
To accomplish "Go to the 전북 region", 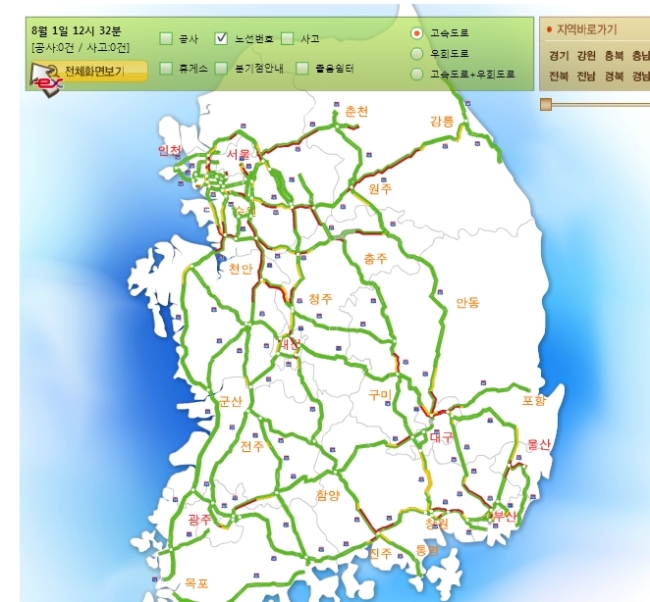I will [x=559, y=76].
